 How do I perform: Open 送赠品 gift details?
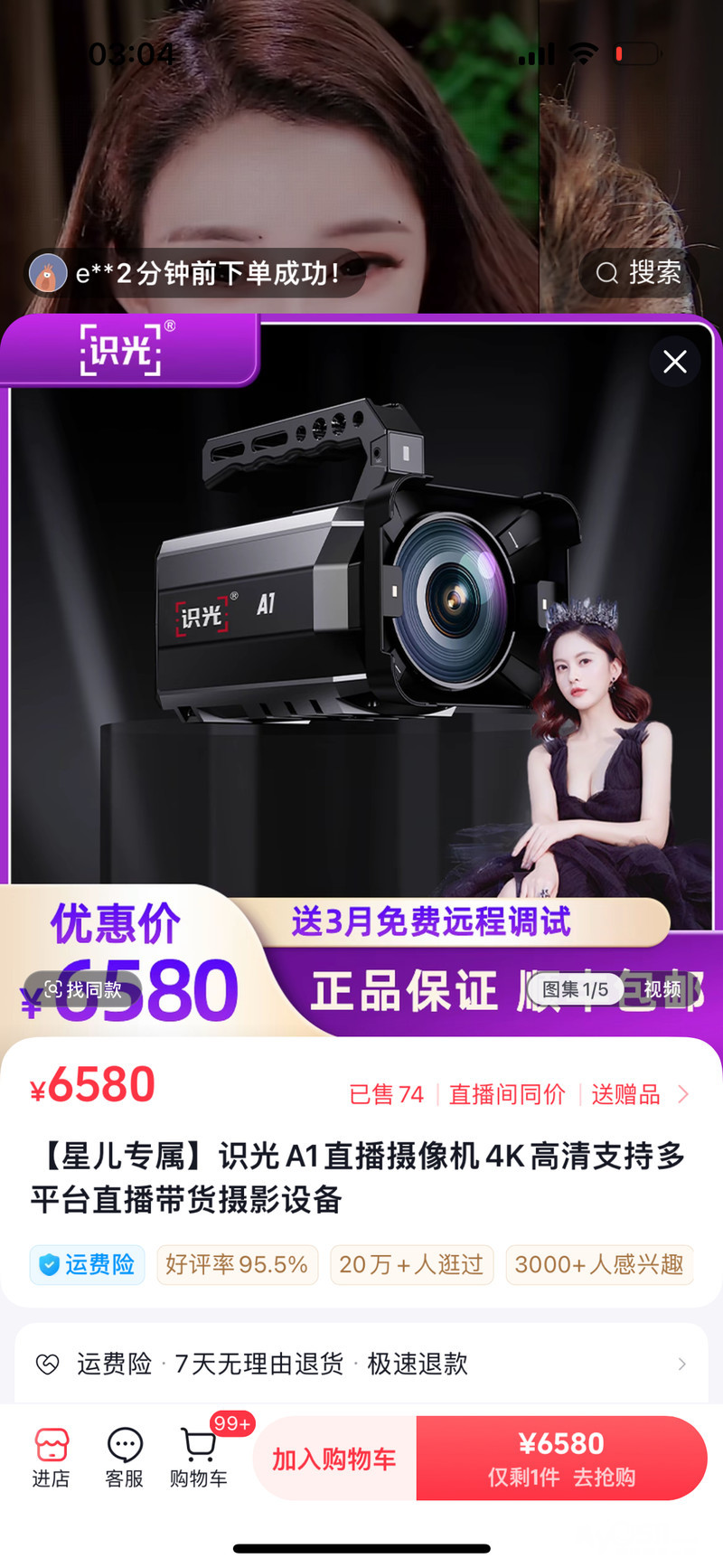[639, 1094]
